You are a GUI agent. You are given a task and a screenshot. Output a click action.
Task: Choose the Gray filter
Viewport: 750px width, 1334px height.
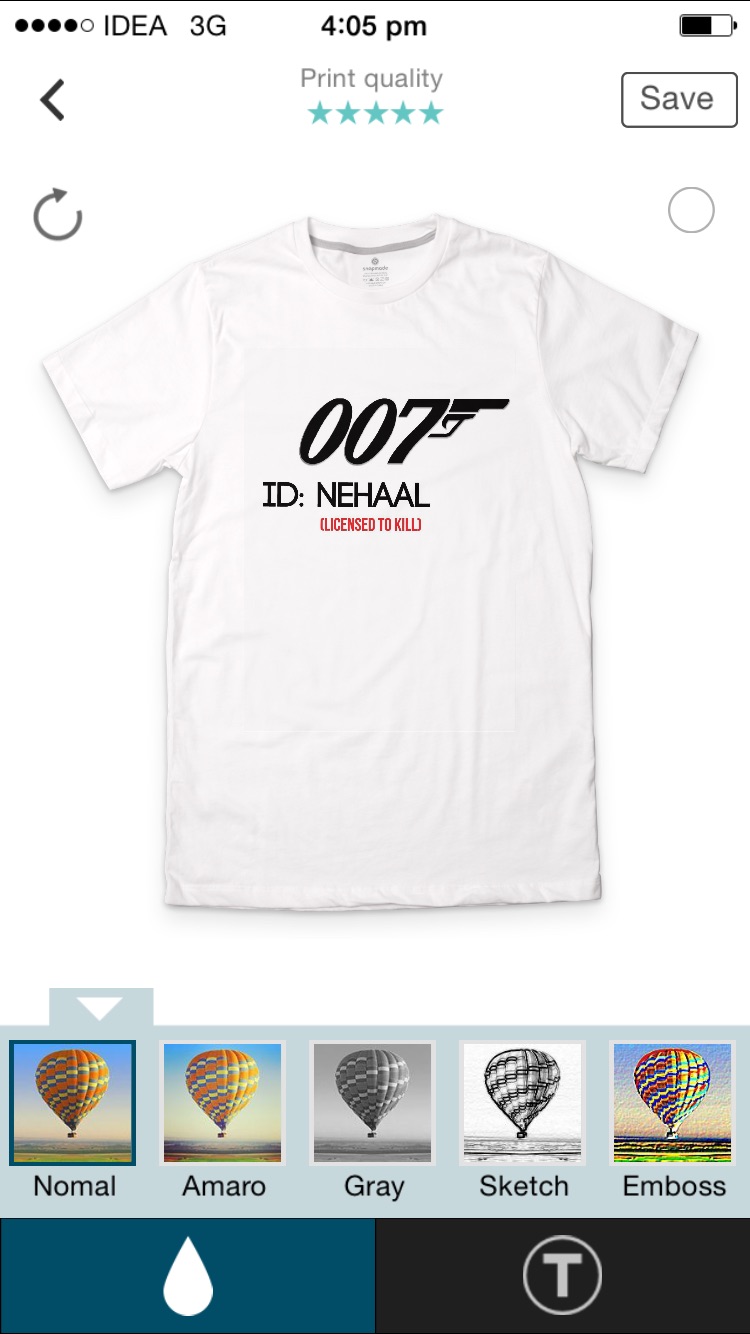coord(373,1104)
